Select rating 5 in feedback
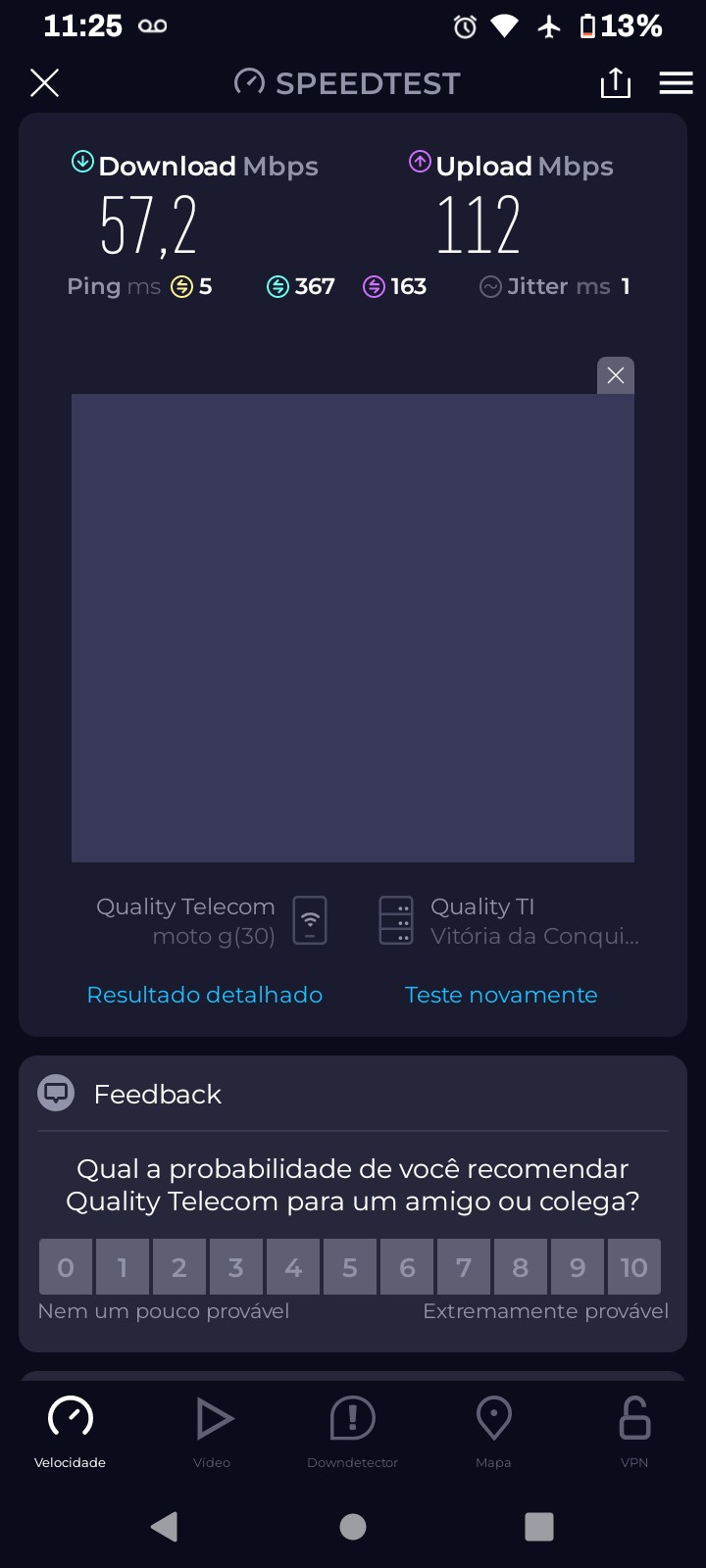This screenshot has width=706, height=1568. pos(350,1267)
